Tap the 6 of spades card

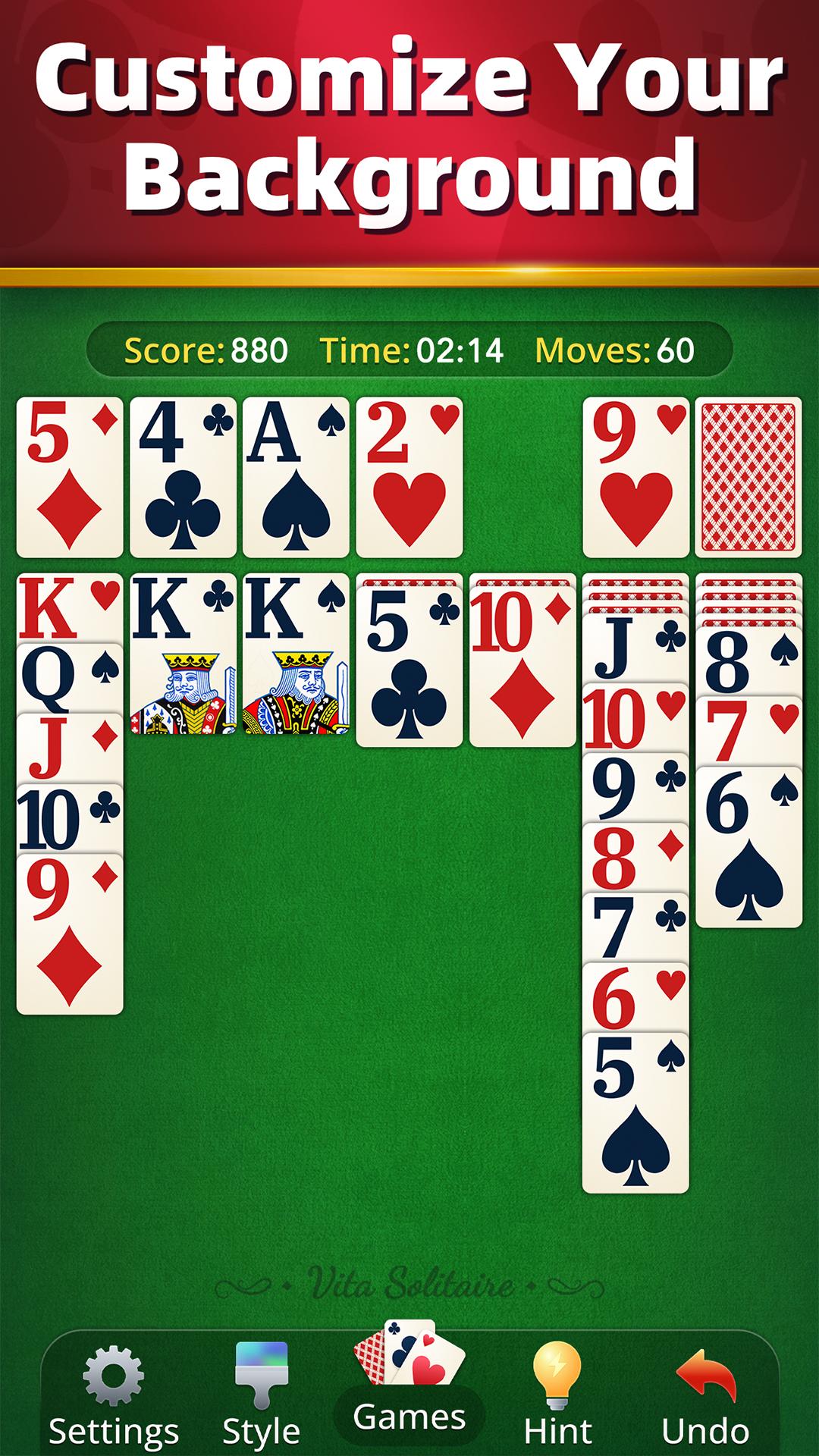point(748,847)
